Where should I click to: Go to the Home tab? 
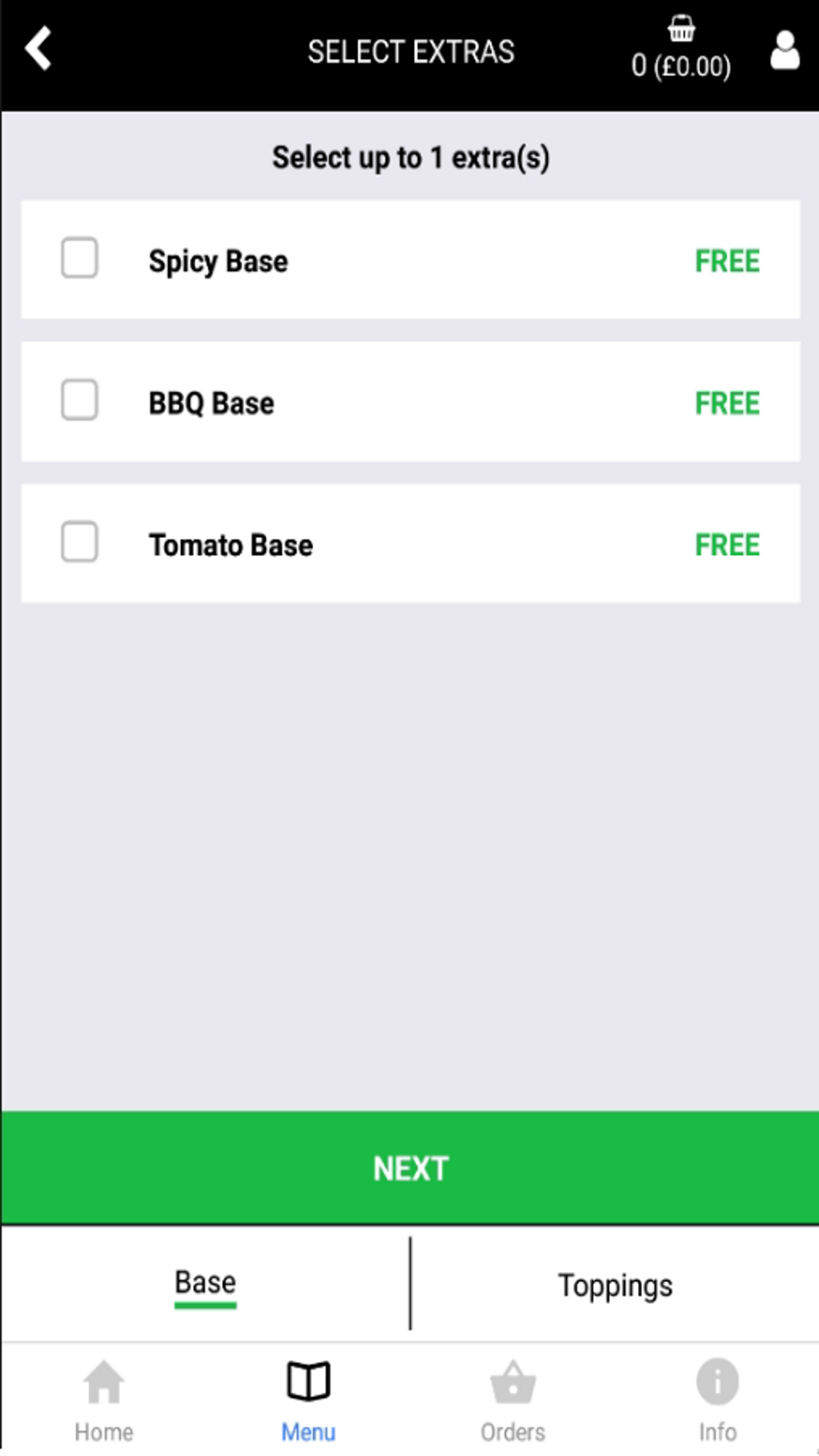(x=103, y=1400)
